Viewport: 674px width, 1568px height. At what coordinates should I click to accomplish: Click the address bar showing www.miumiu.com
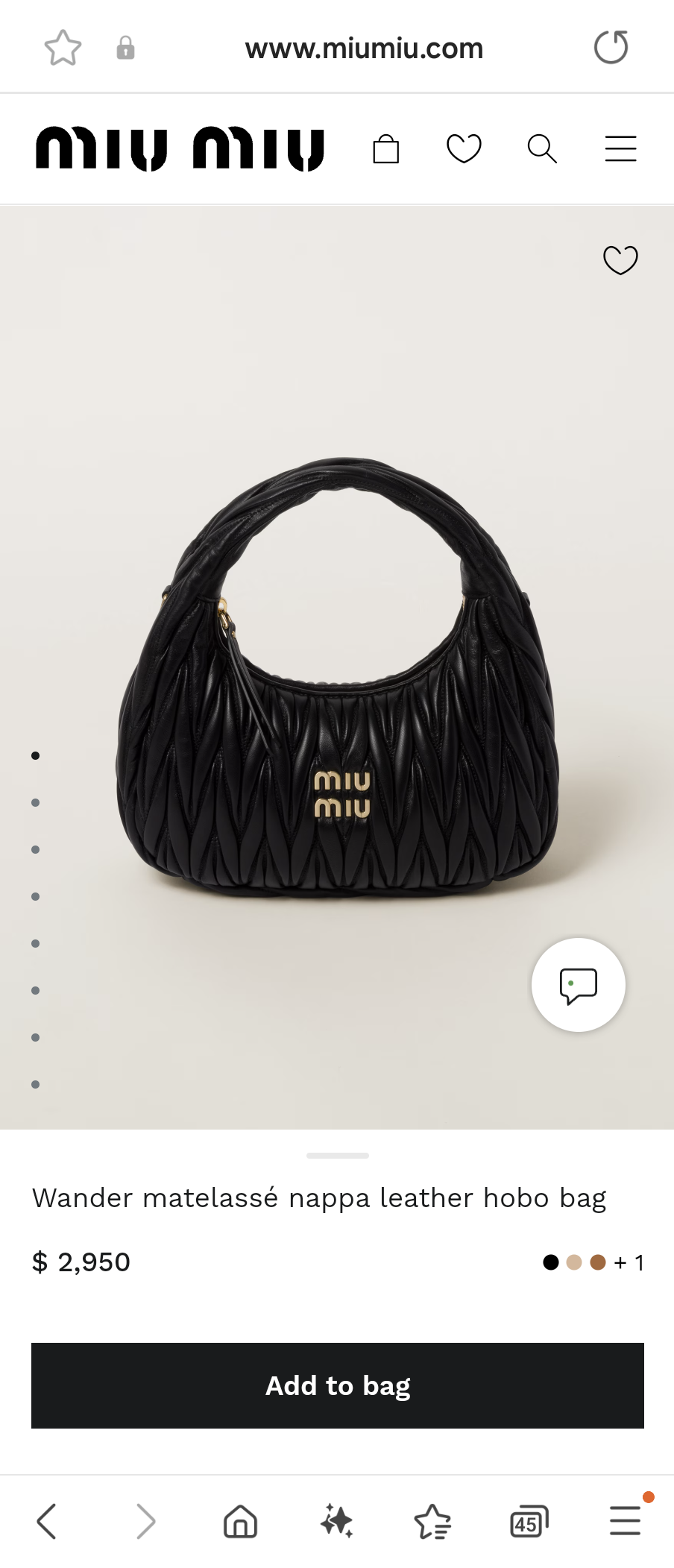click(x=364, y=47)
